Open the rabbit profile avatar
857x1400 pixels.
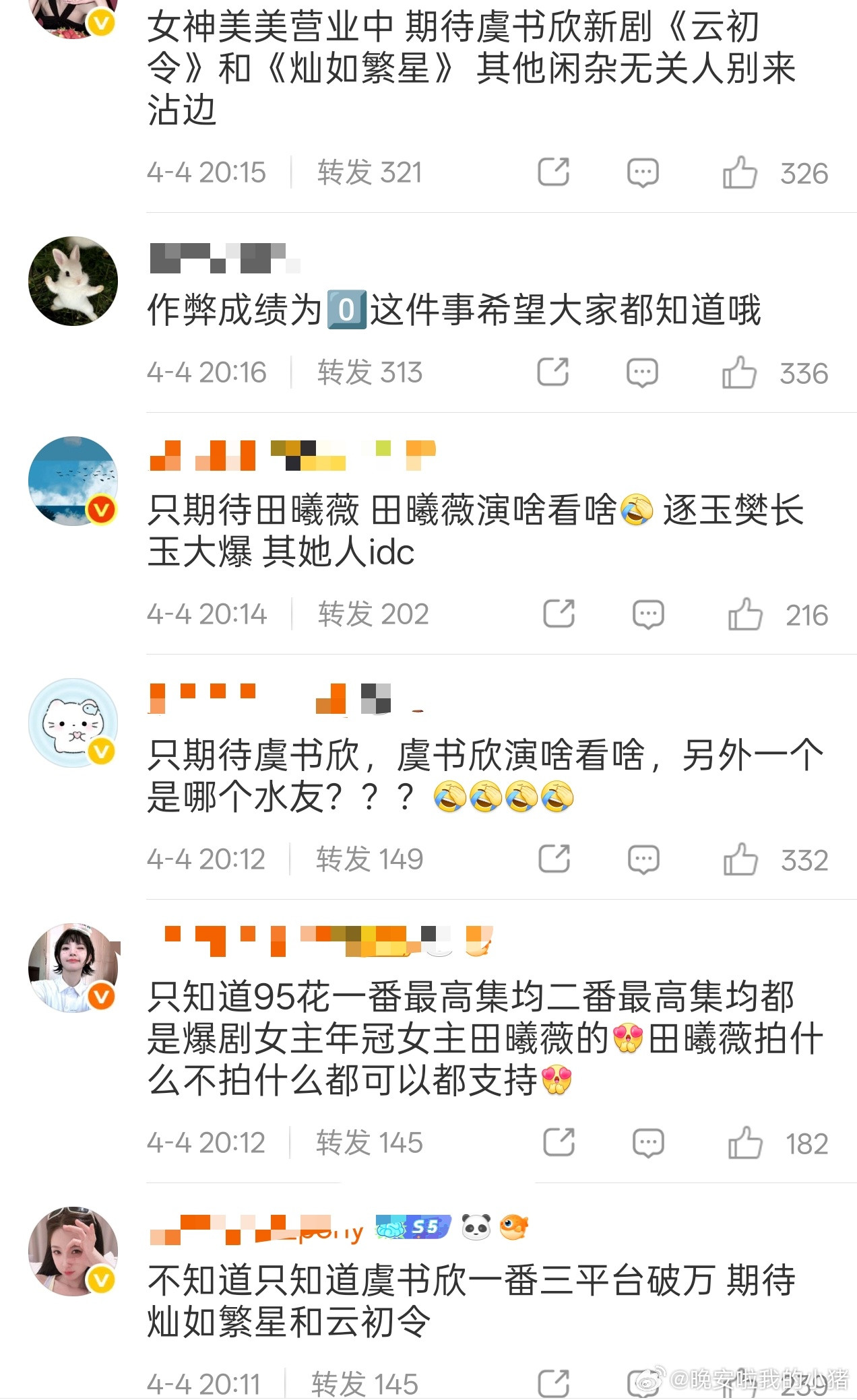pyautogui.click(x=73, y=280)
